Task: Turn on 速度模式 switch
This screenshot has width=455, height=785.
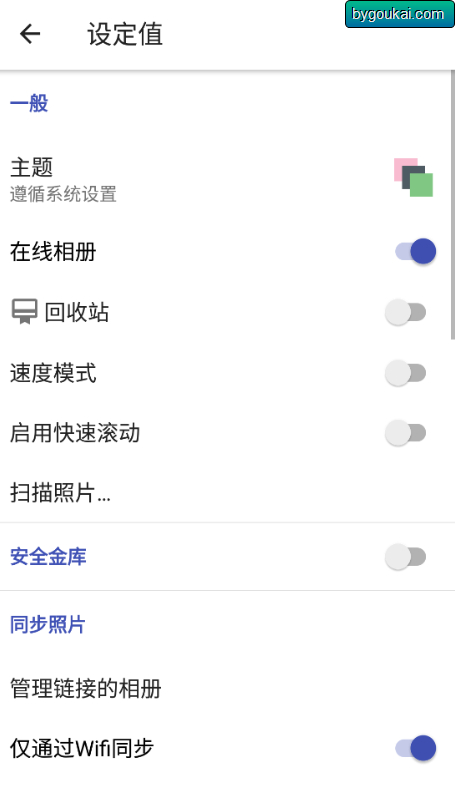Action: [x=405, y=373]
